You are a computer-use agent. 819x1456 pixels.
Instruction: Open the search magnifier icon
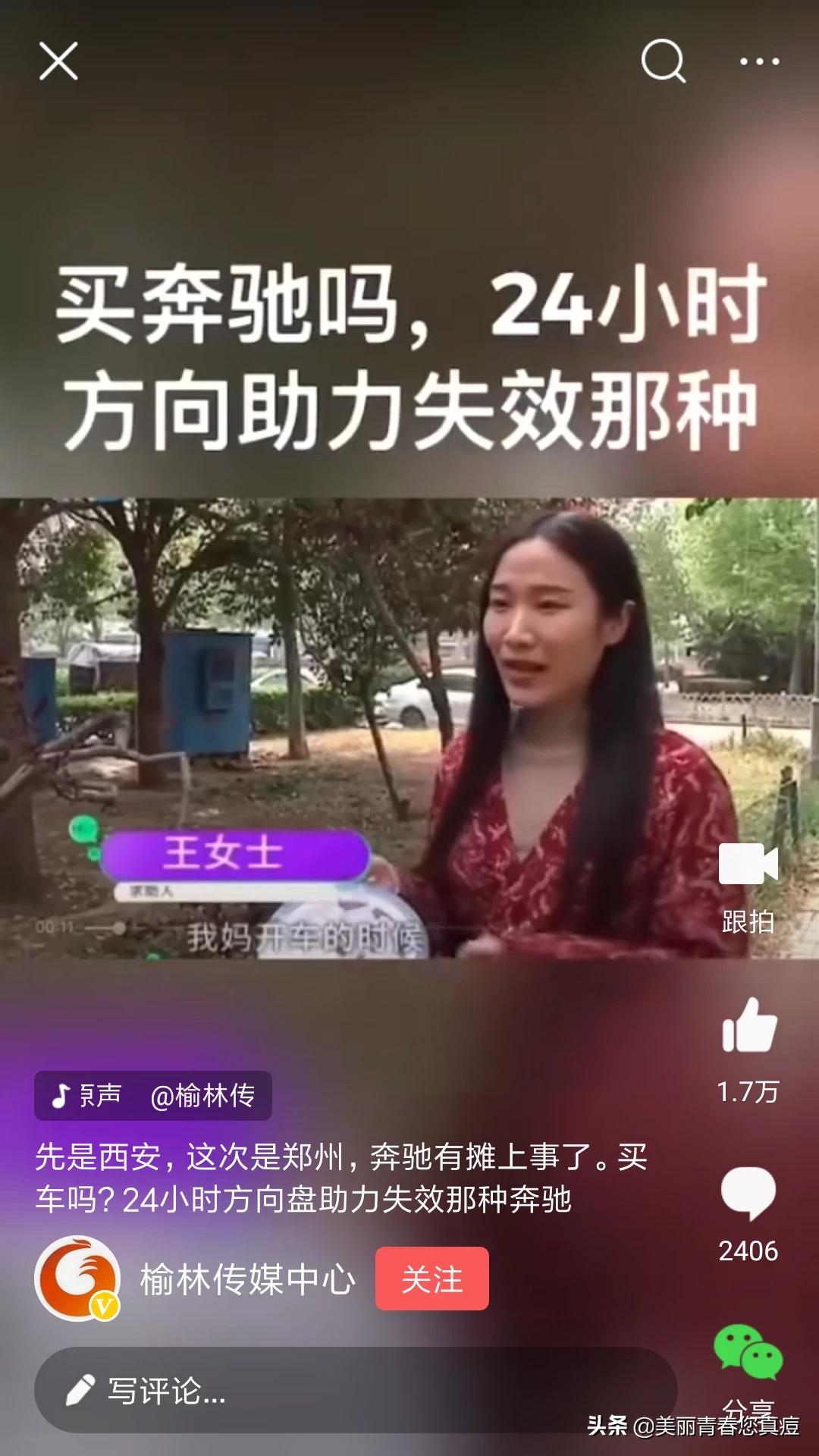(664, 61)
